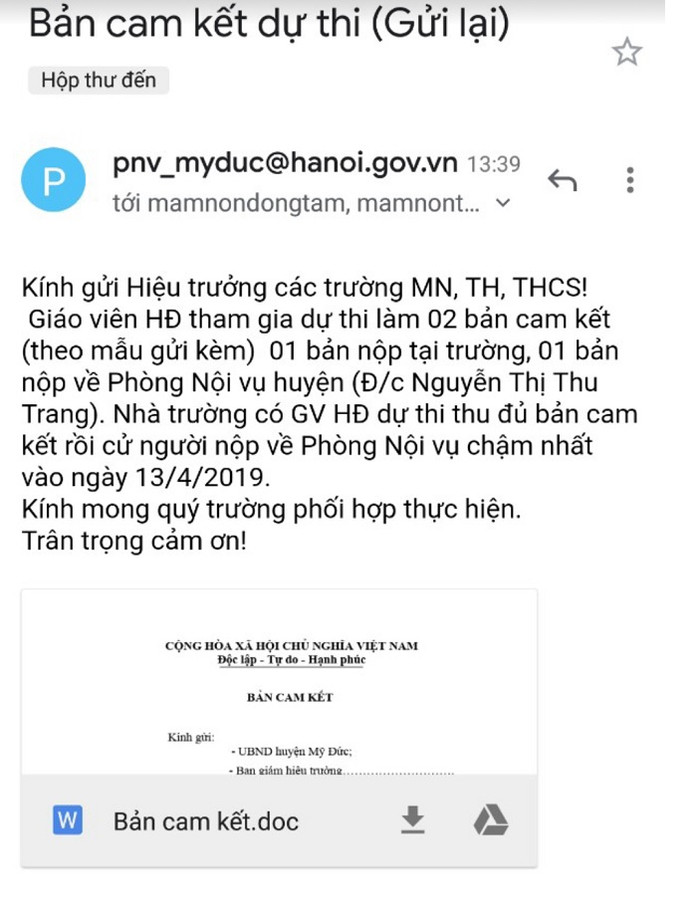
Task: Tap the sender's avatar P
Action: (x=53, y=180)
